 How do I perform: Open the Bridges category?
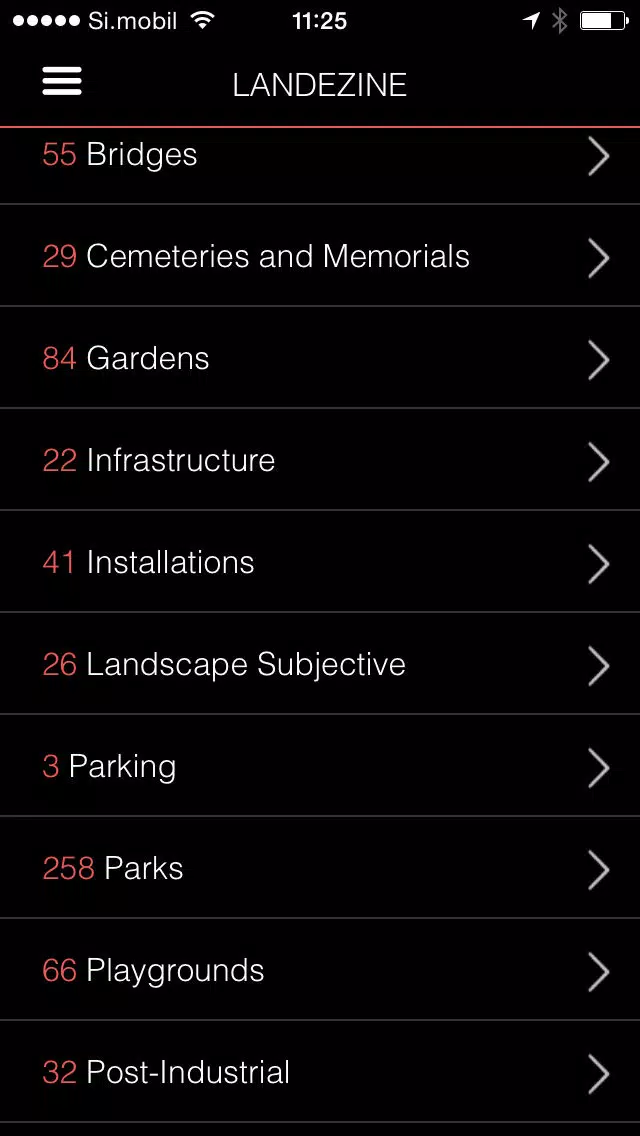[320, 166]
